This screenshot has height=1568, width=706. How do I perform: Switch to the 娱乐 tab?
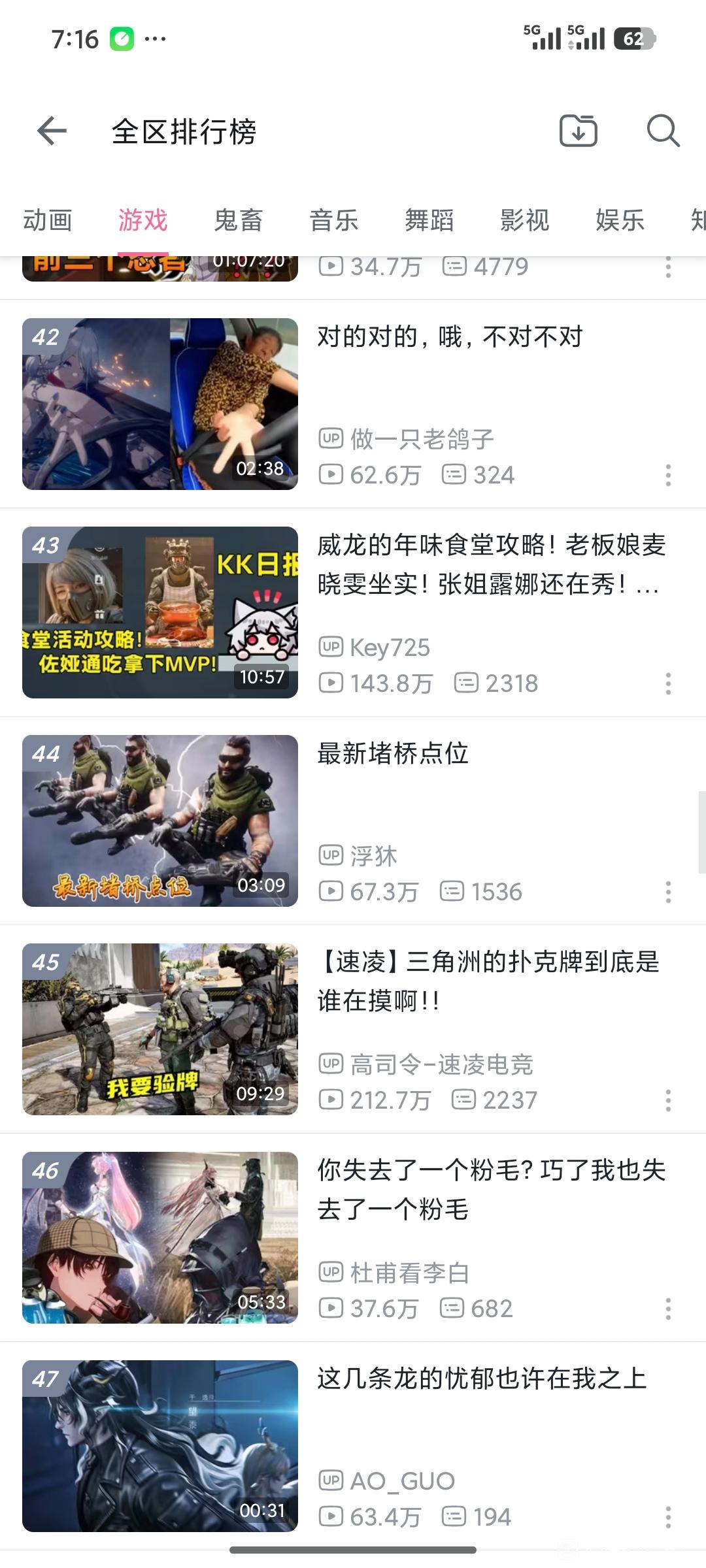pos(620,221)
